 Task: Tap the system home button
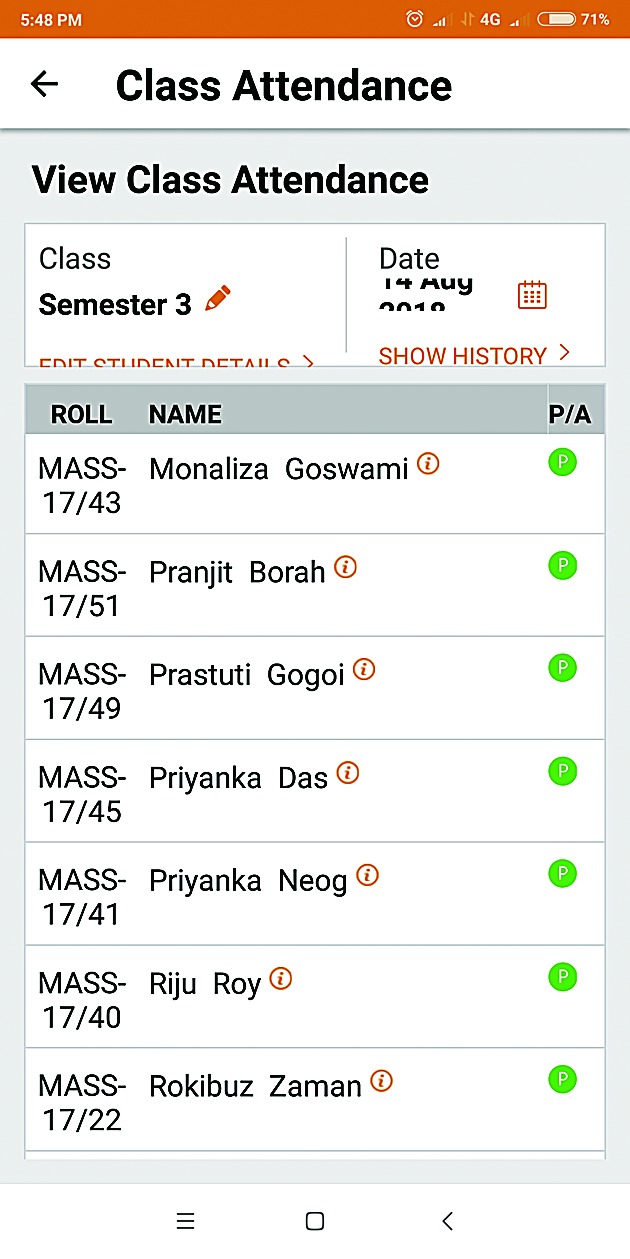point(315,1221)
